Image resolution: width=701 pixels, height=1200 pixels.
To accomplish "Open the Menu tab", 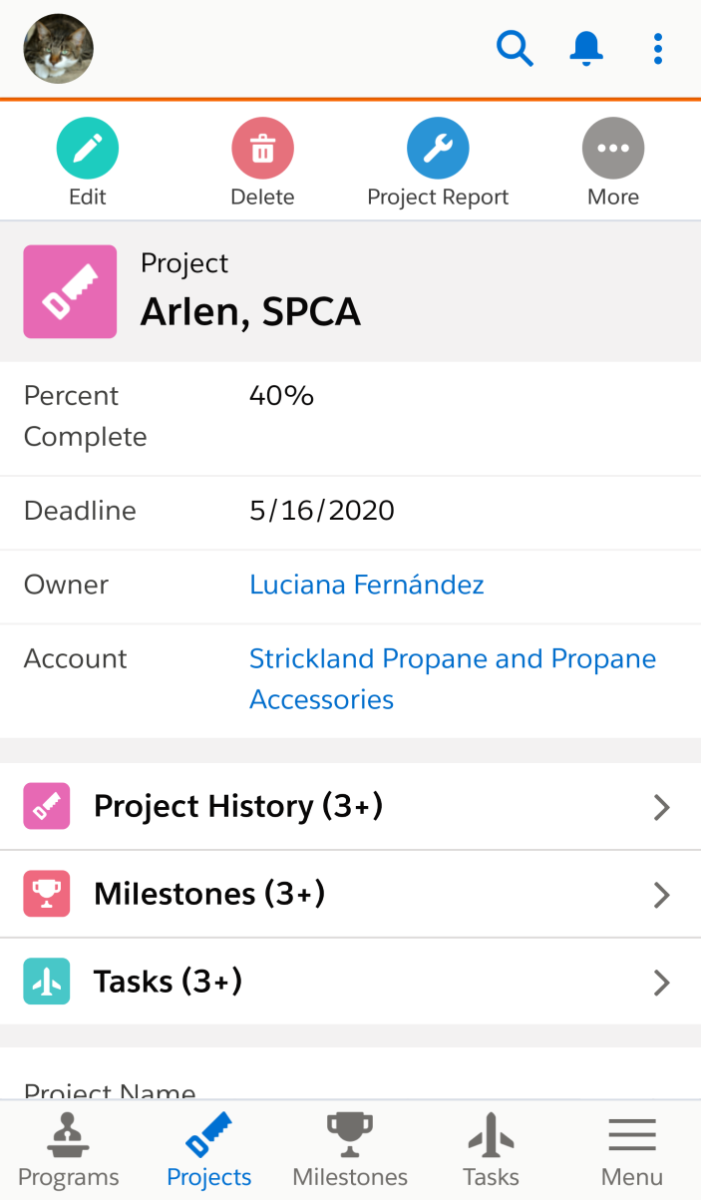I will click(x=632, y=1150).
